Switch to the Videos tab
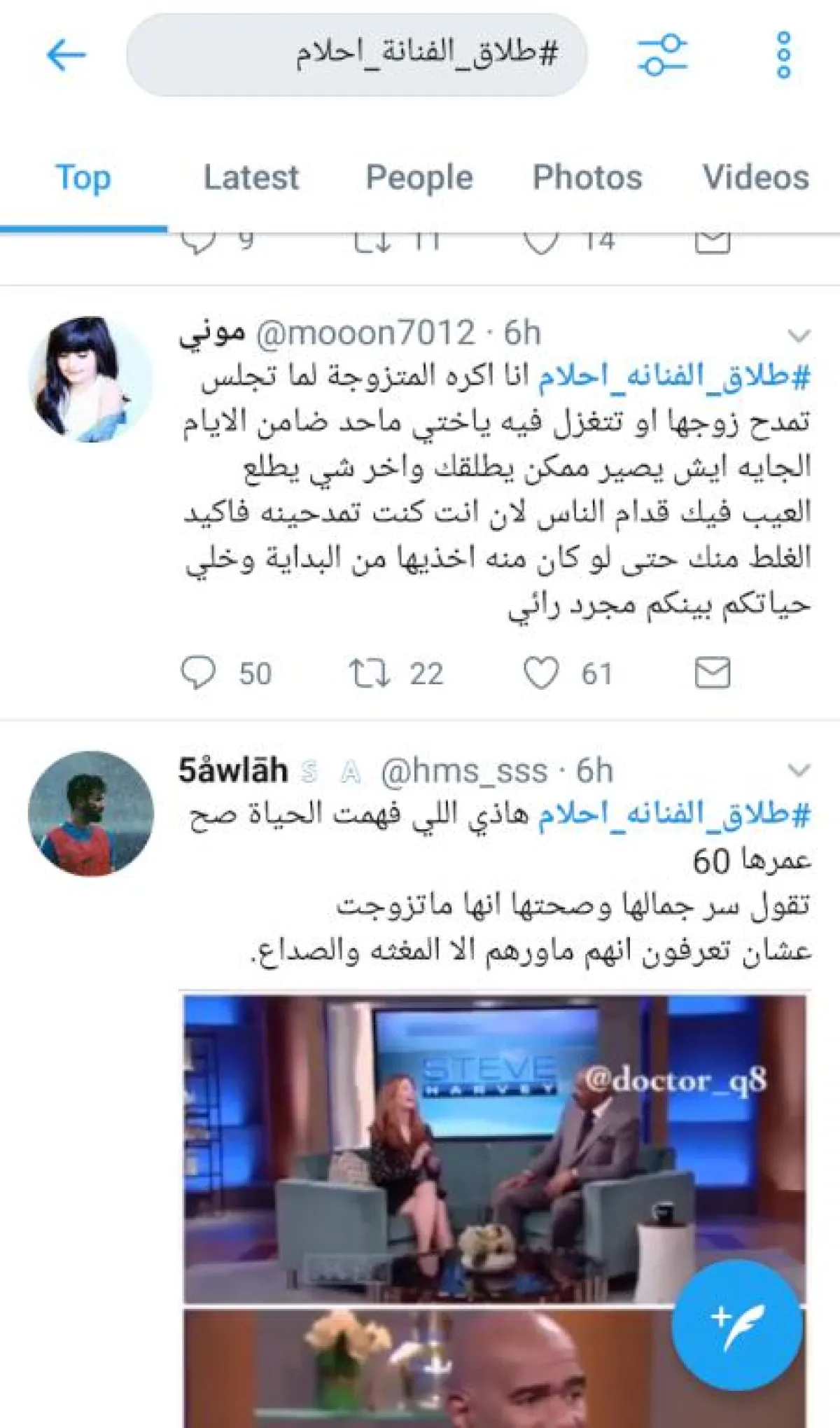Screen dimensions: 840x1428 tap(756, 178)
